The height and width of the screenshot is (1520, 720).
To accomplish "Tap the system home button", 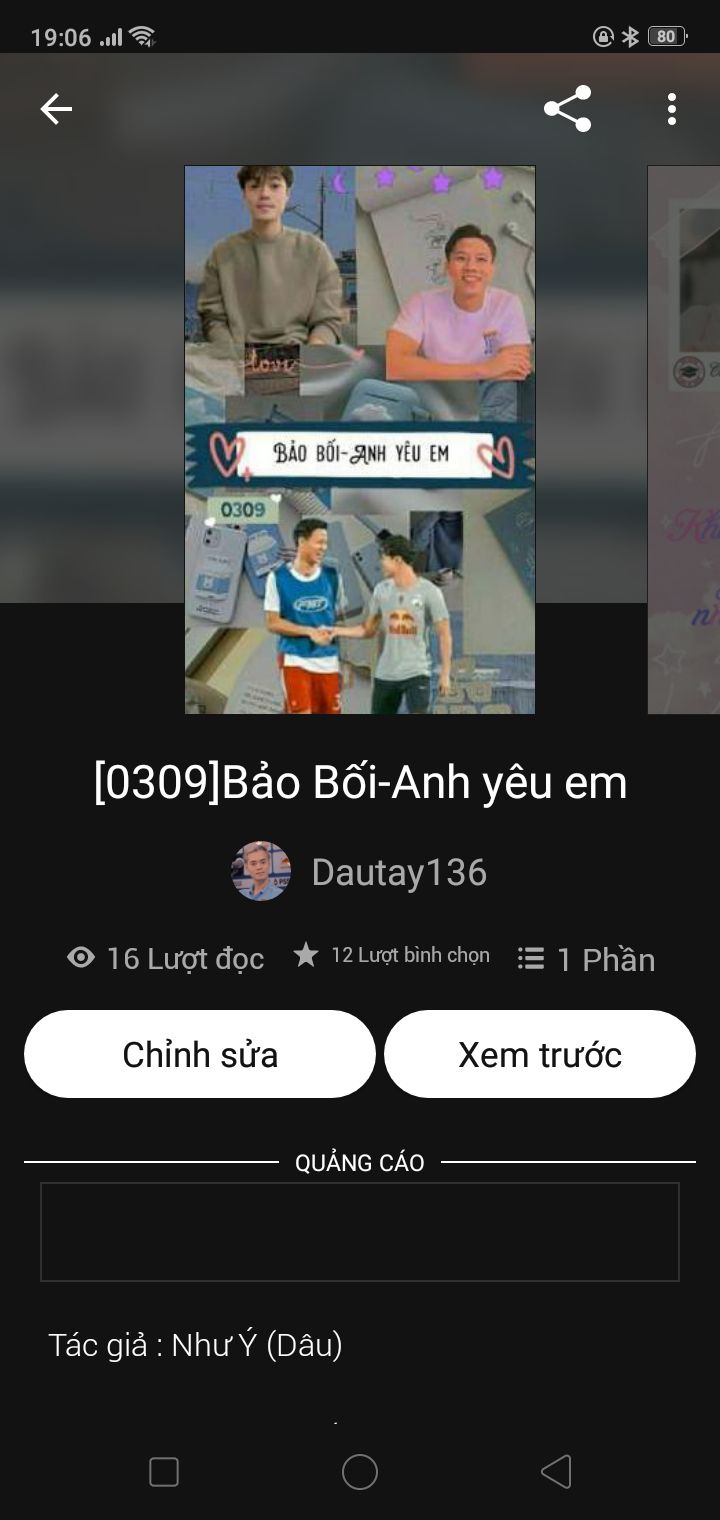I will (x=360, y=1472).
